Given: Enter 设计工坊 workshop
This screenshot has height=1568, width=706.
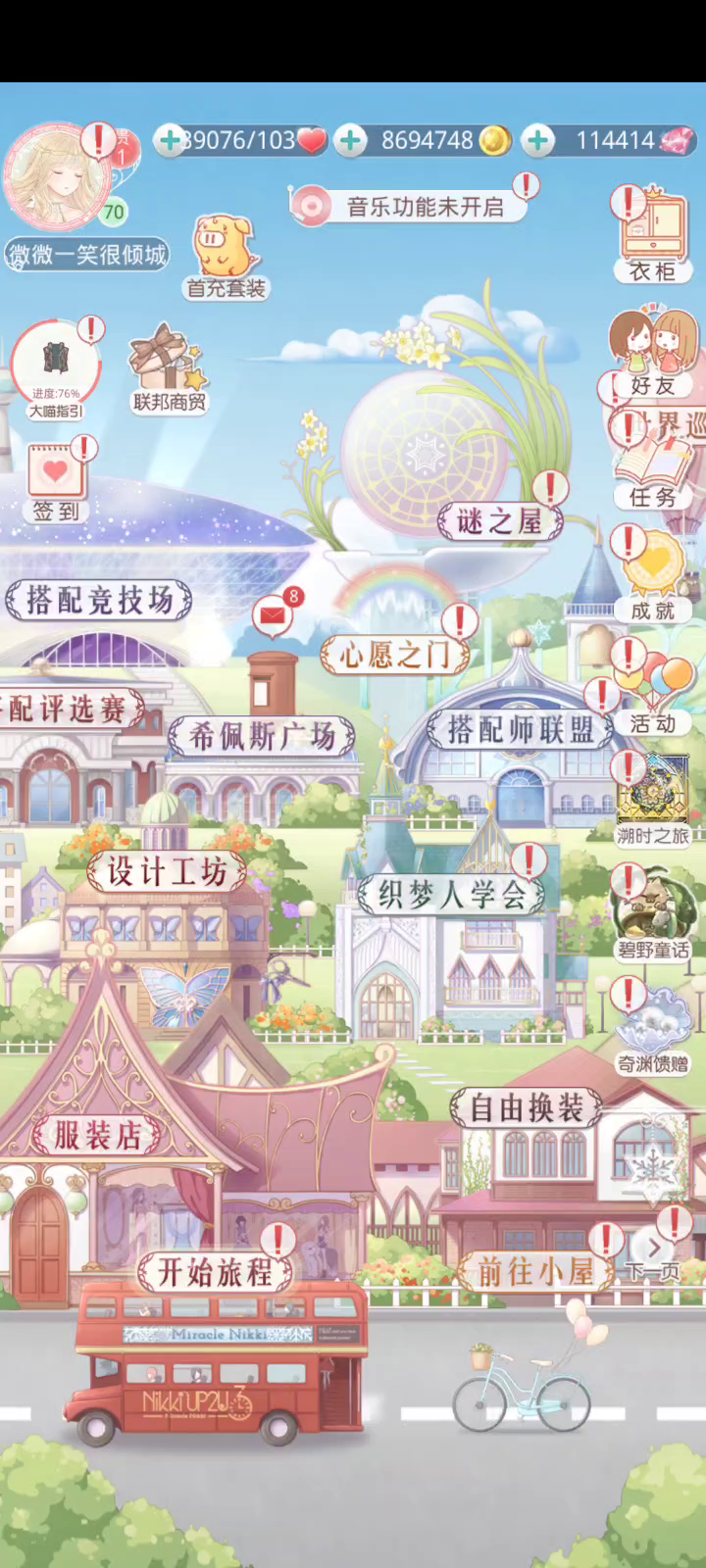Looking at the screenshot, I should tap(166, 871).
